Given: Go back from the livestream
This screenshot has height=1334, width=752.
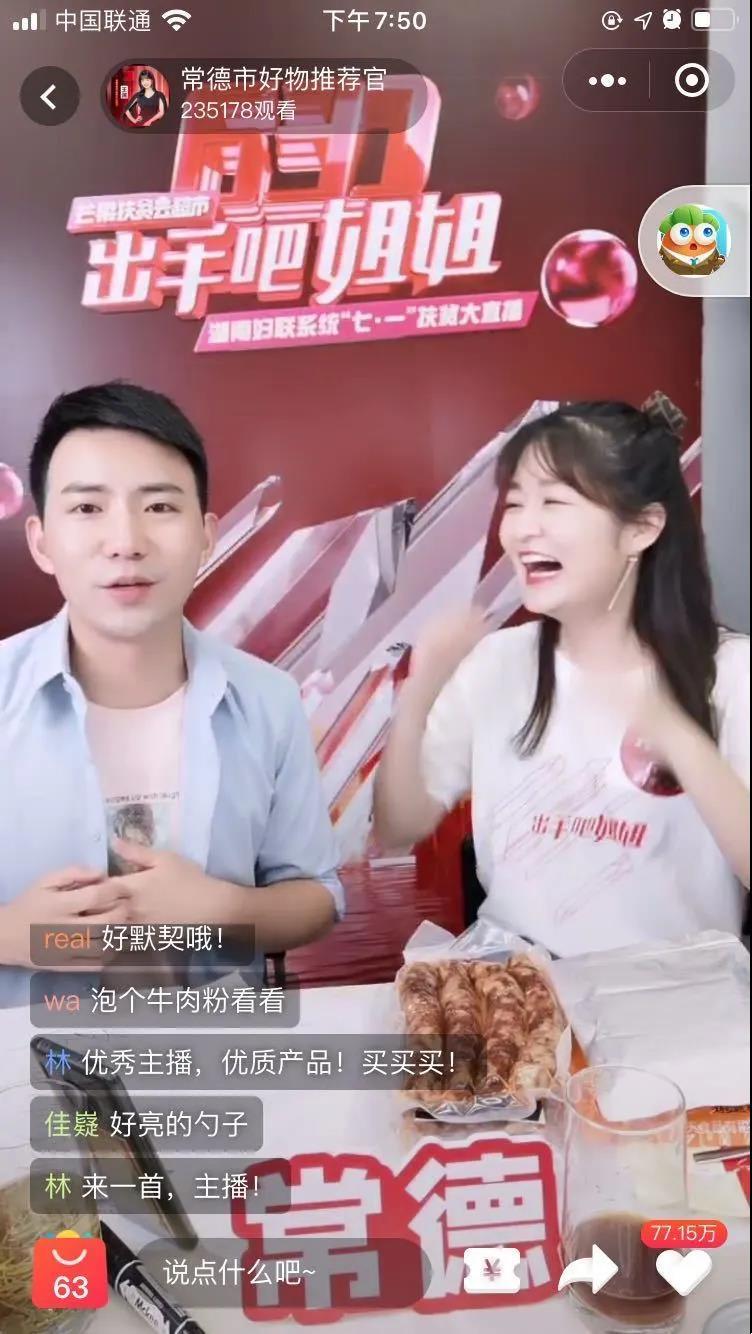Looking at the screenshot, I should (49, 96).
